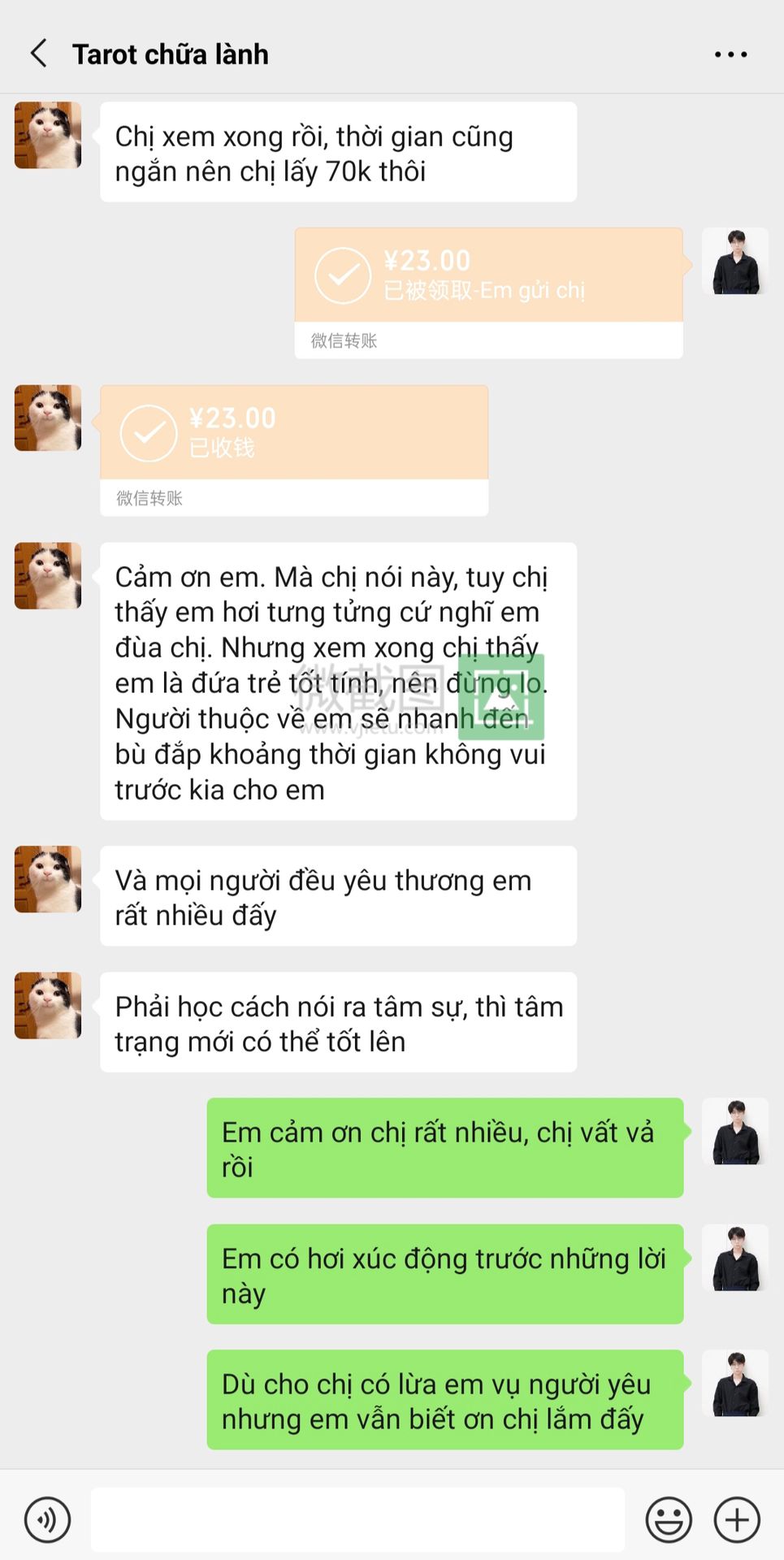Open the ¥23.00 已收钱 transfer receipt
Screen dimensions: 784x1560
tap(294, 450)
